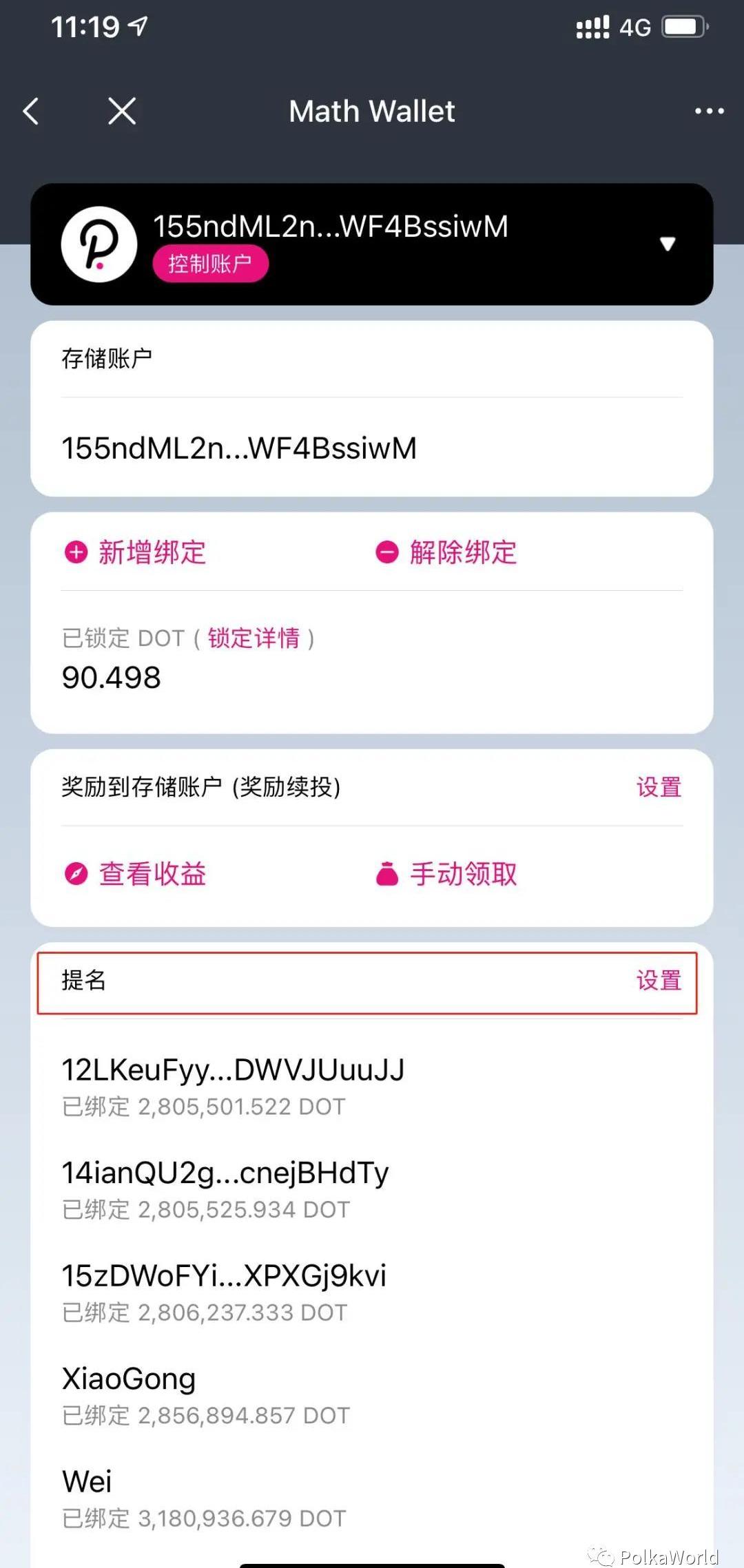This screenshot has width=744, height=1568.
Task: Open the three-dot overflow menu
Action: [709, 111]
